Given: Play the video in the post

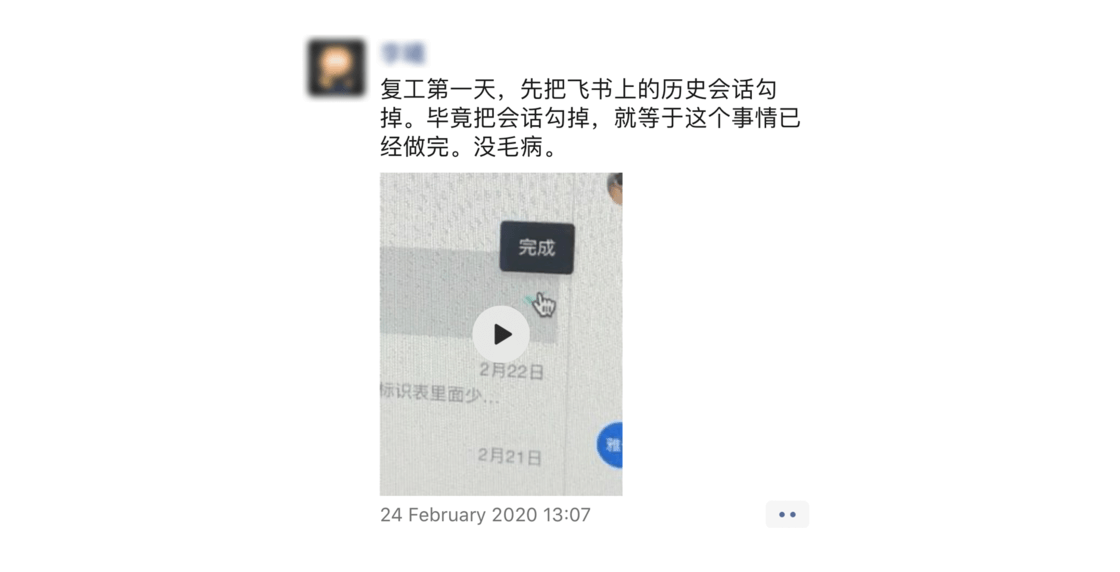Looking at the screenshot, I should pyautogui.click(x=501, y=335).
